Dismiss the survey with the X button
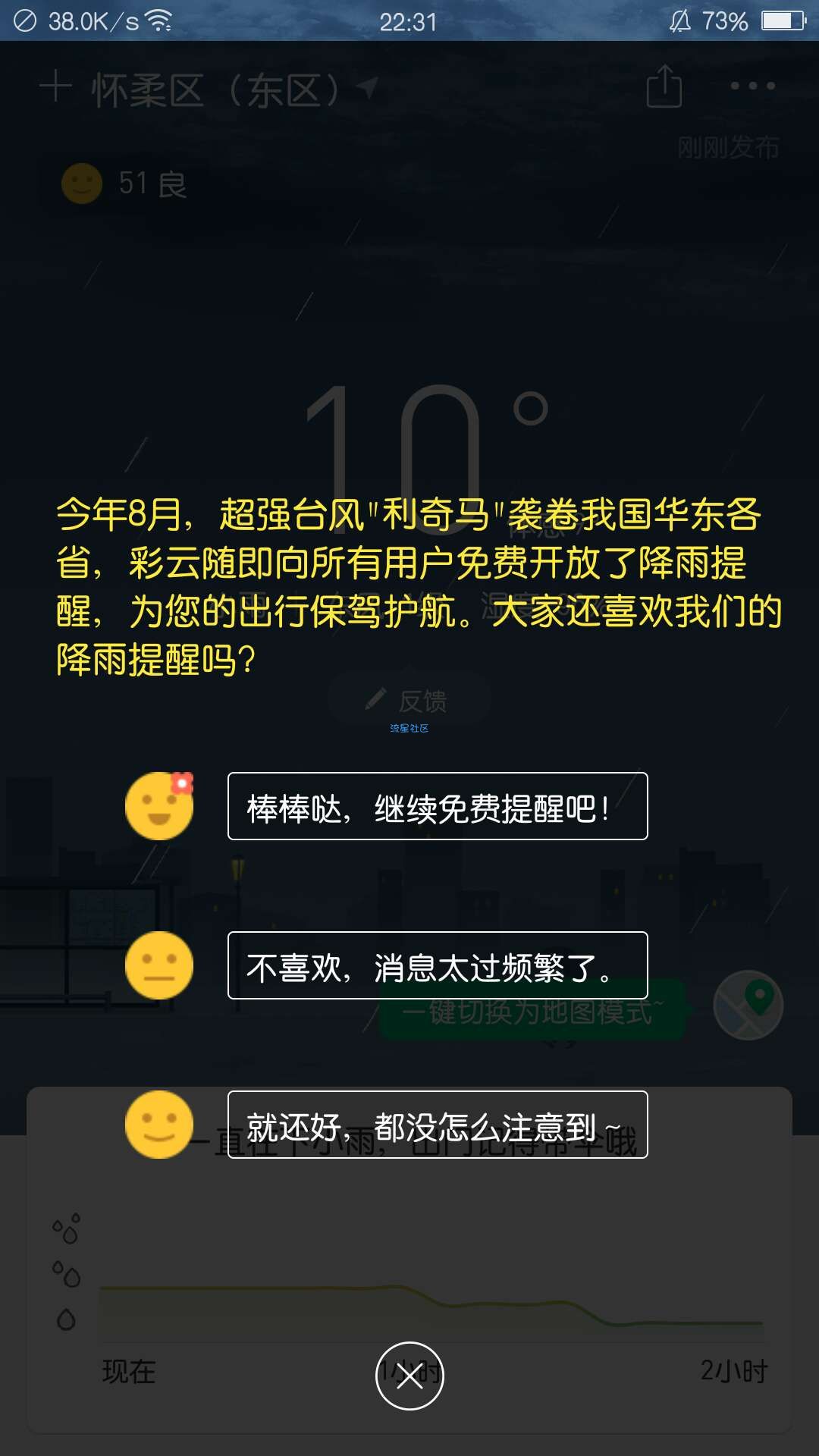819x1456 pixels. tap(409, 1376)
